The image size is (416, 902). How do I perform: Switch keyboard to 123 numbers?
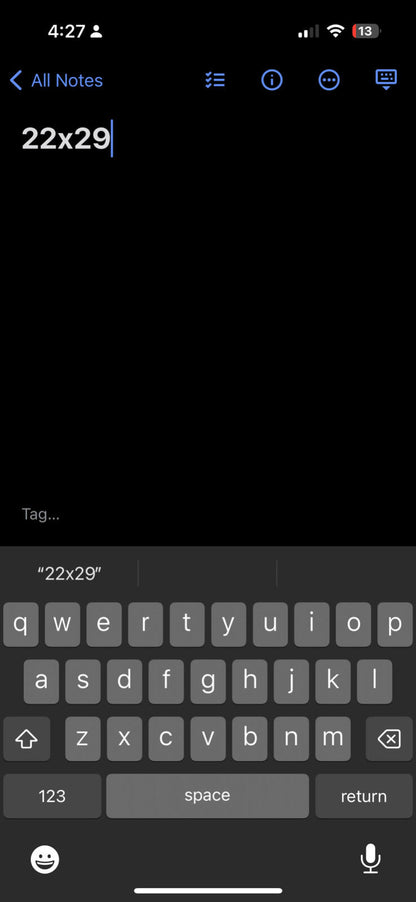tap(52, 796)
